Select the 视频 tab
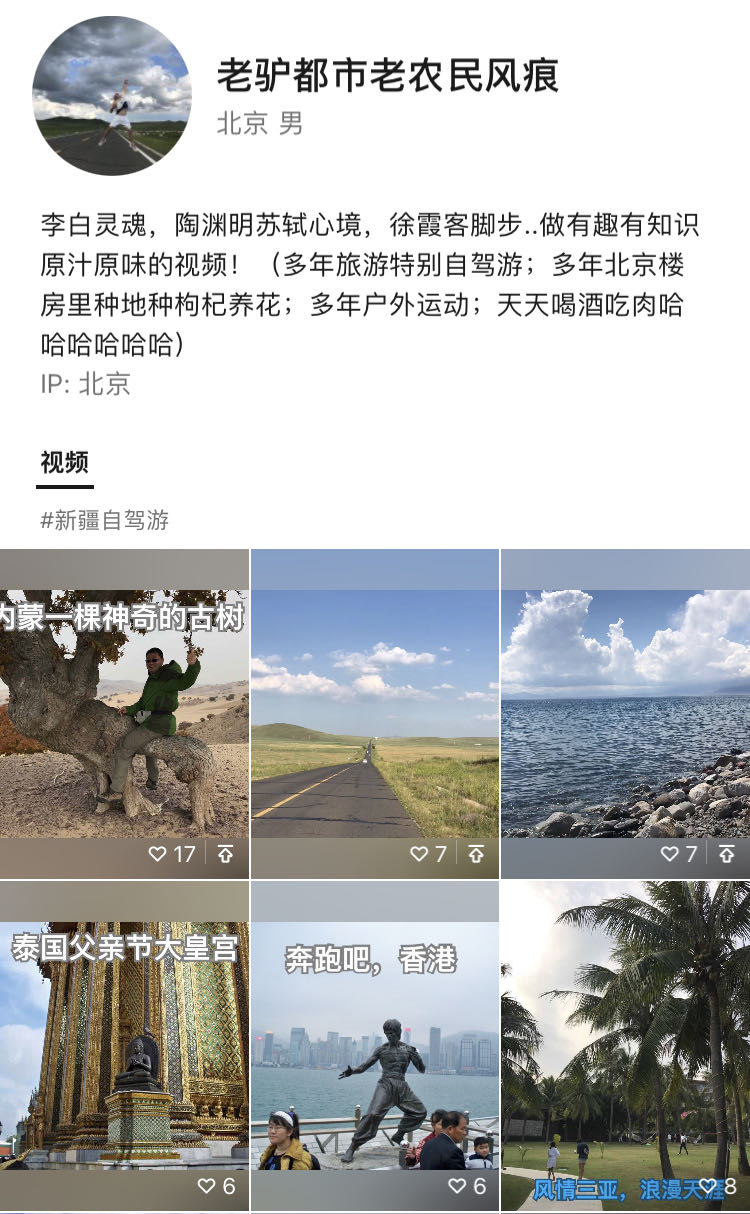750x1214 pixels. point(65,463)
